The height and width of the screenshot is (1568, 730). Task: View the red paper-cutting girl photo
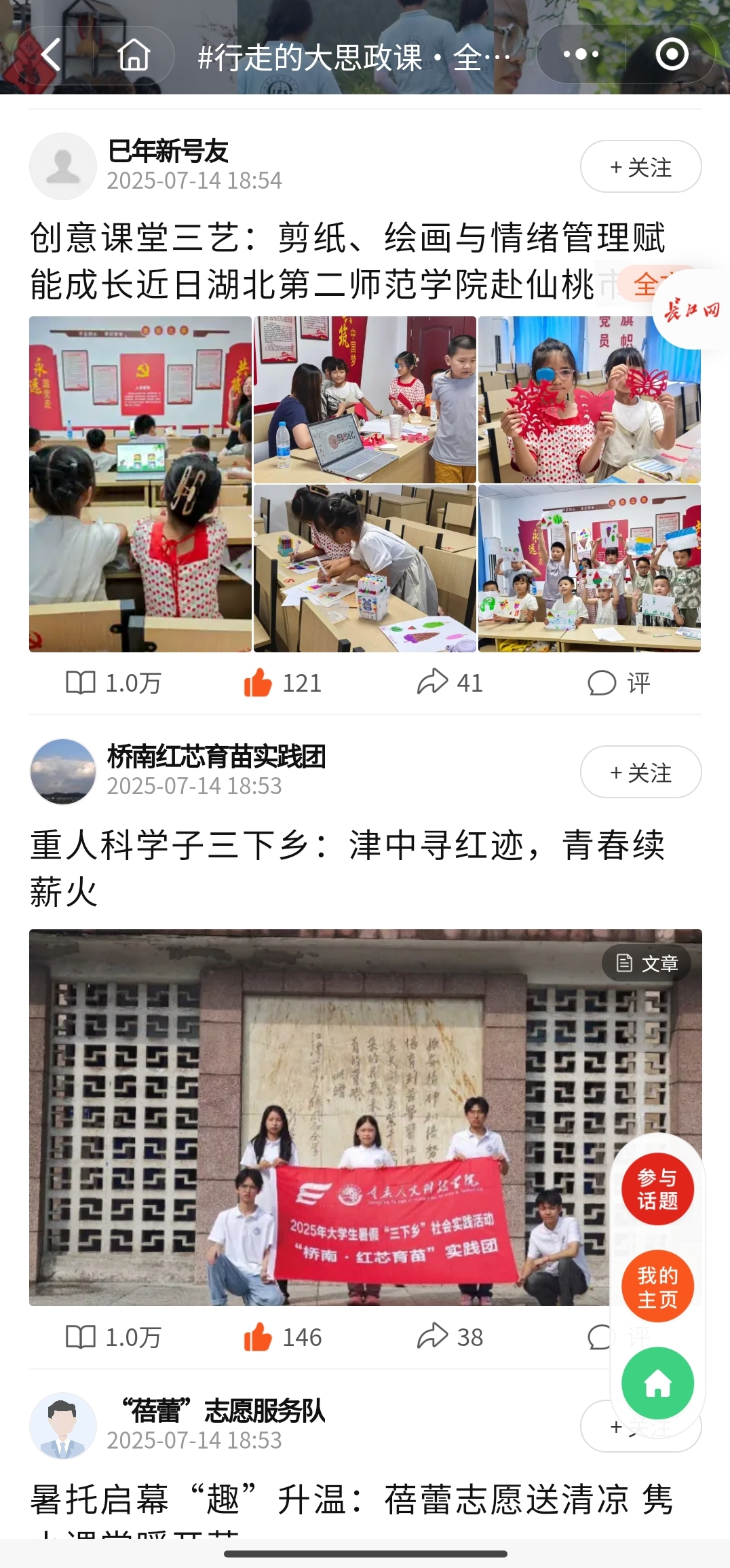[x=589, y=400]
